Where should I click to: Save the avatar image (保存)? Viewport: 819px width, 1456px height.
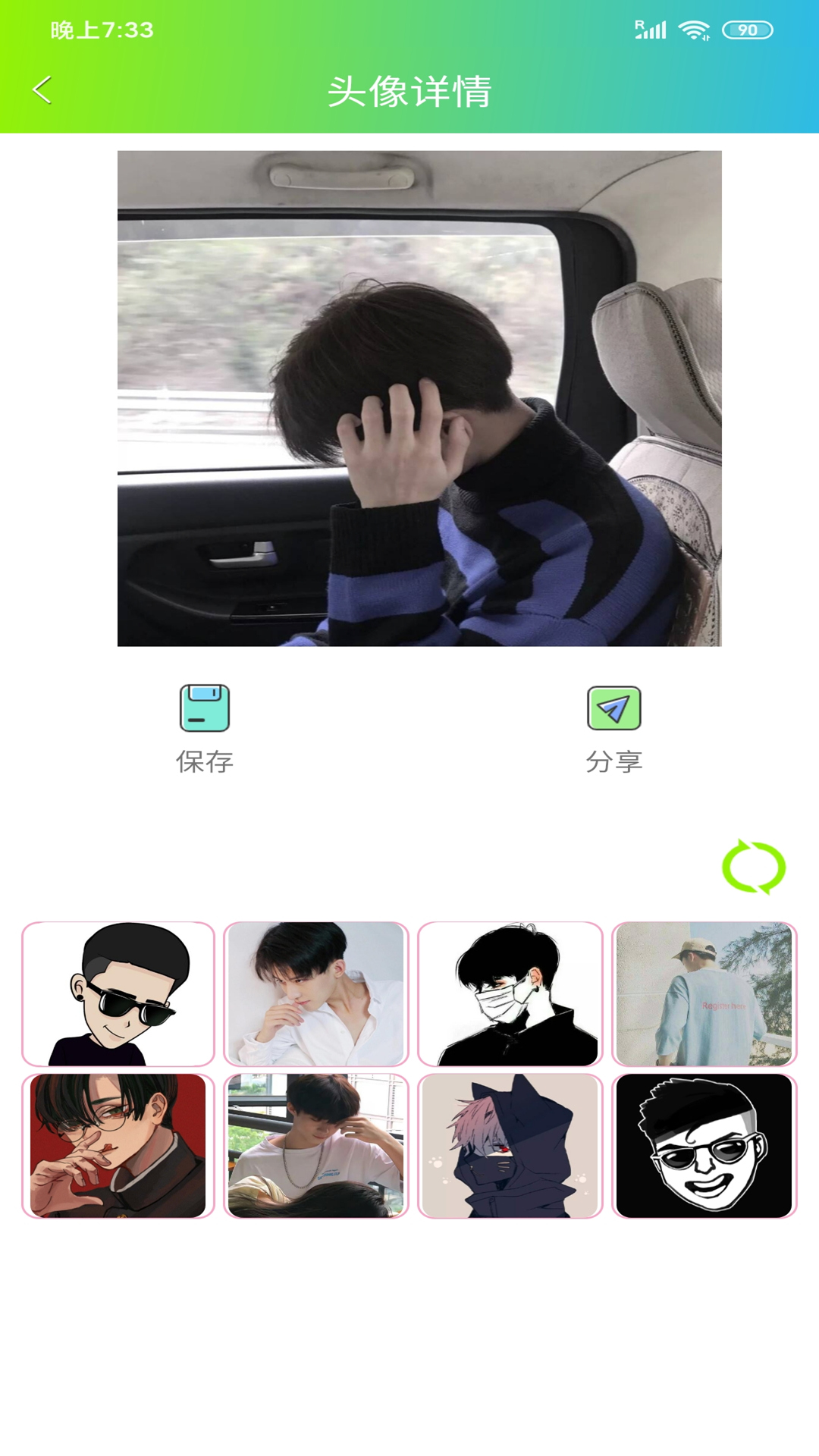coord(204,727)
